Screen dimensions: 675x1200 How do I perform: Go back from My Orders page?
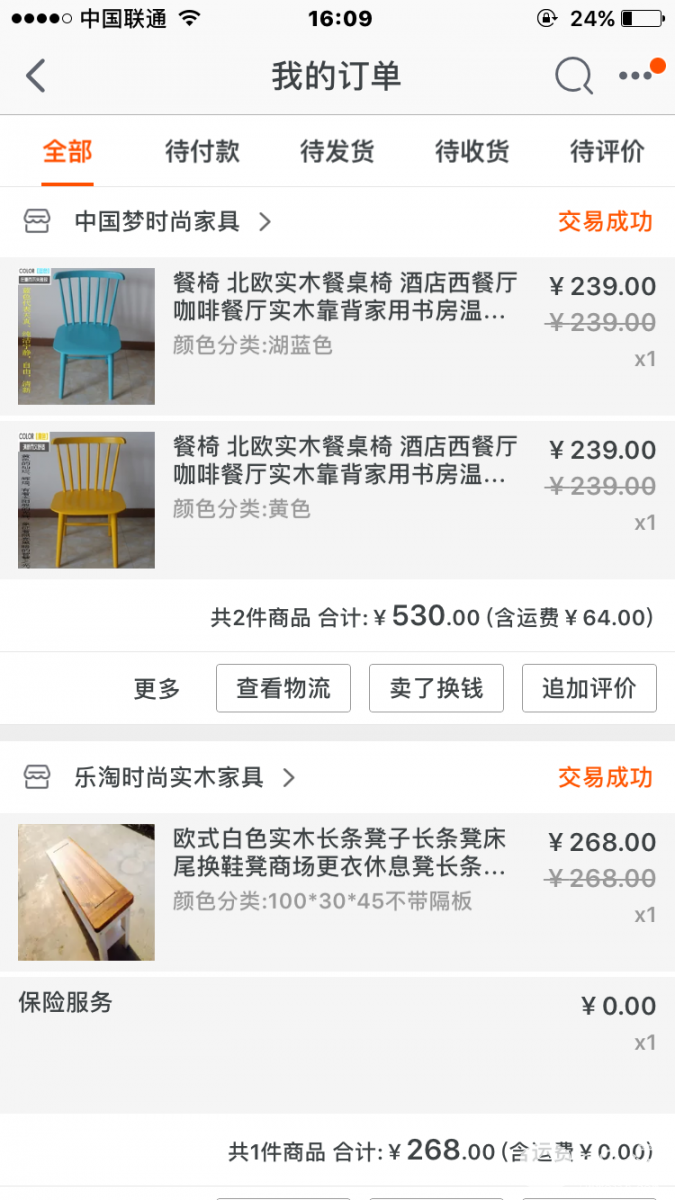(36, 76)
